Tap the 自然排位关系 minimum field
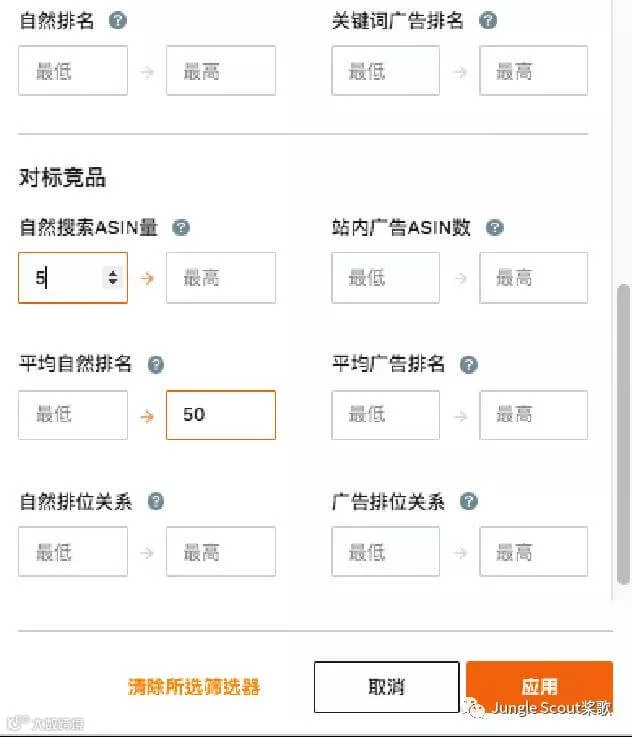 pos(73,551)
